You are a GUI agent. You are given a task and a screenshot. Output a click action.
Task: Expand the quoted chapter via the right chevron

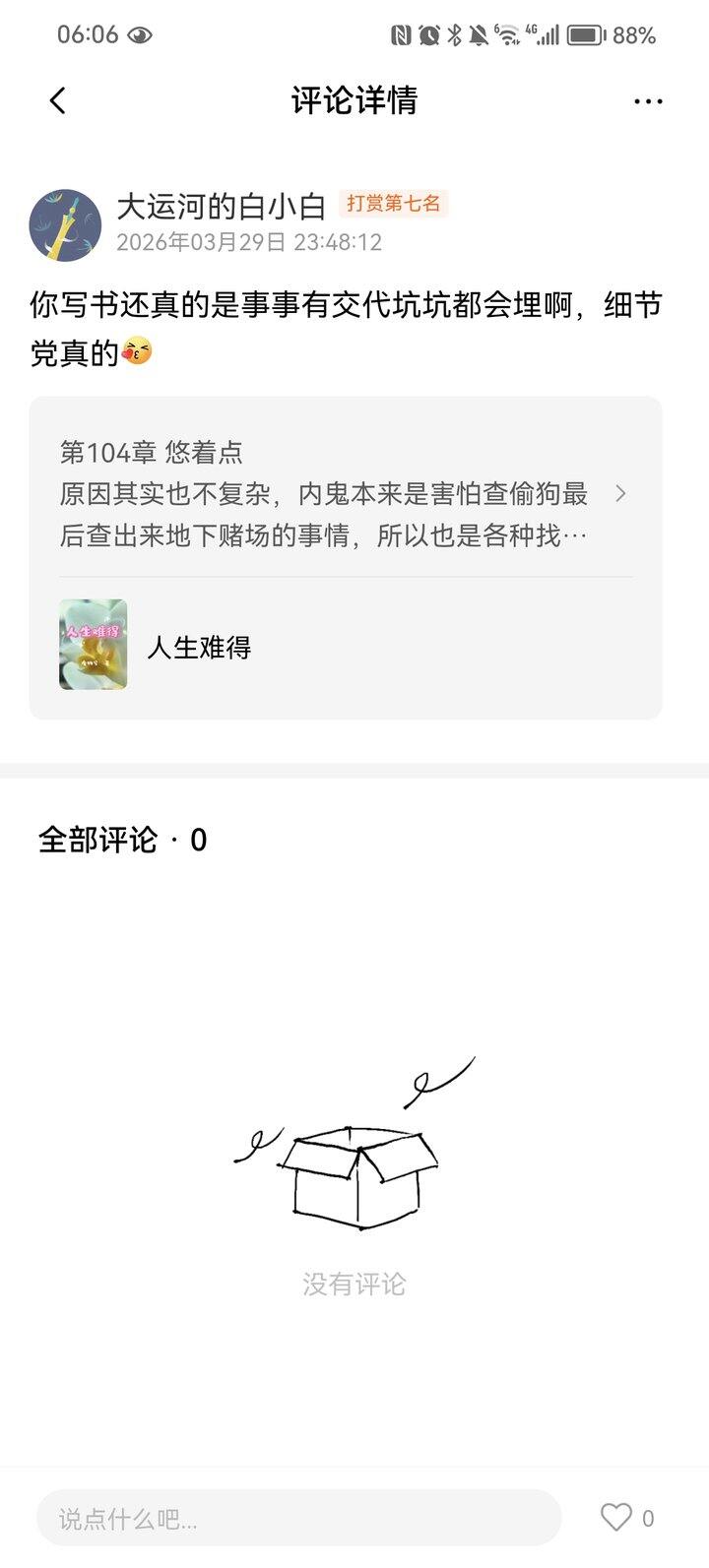pos(621,493)
